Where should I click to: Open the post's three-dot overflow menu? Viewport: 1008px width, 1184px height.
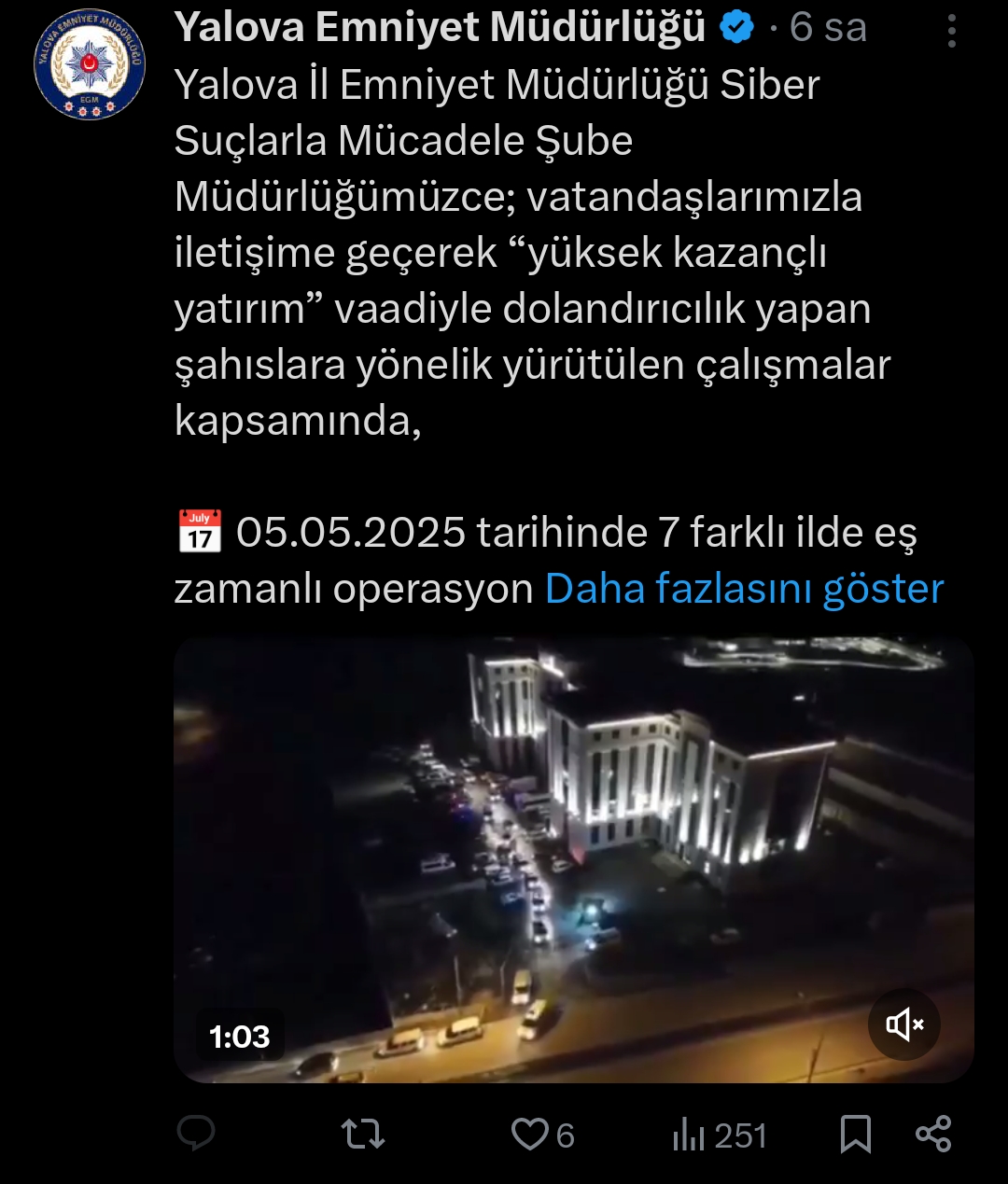[x=951, y=32]
